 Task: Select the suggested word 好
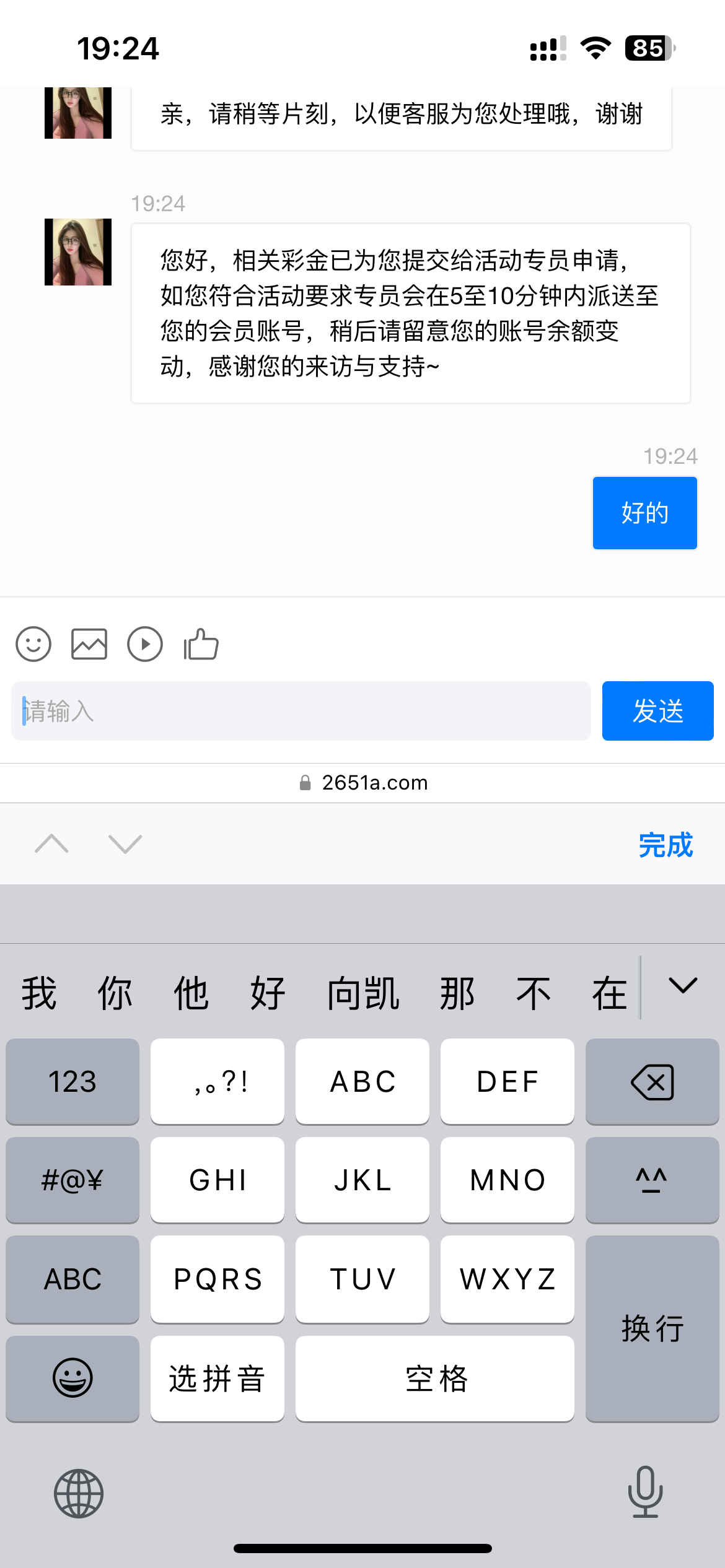[268, 993]
